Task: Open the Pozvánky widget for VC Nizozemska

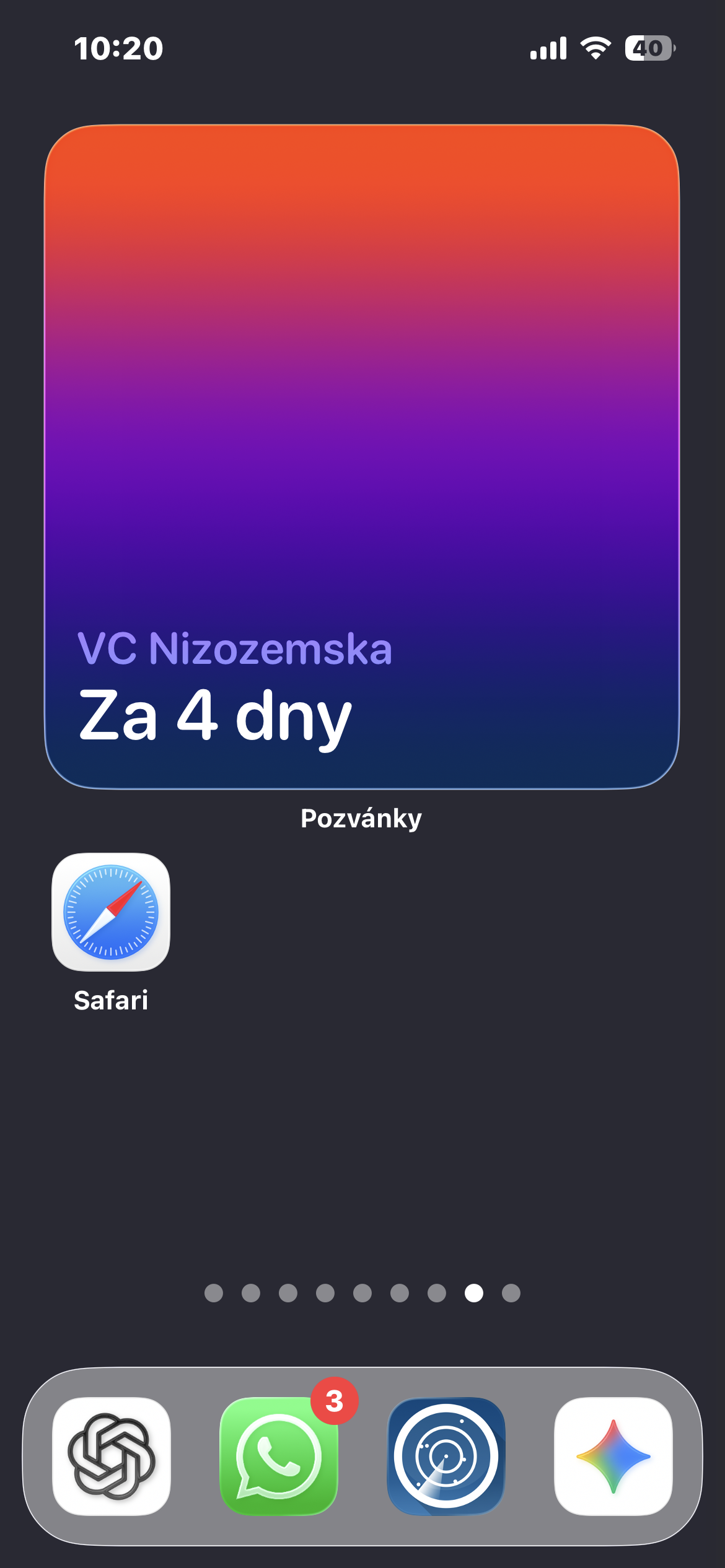Action: point(362,457)
